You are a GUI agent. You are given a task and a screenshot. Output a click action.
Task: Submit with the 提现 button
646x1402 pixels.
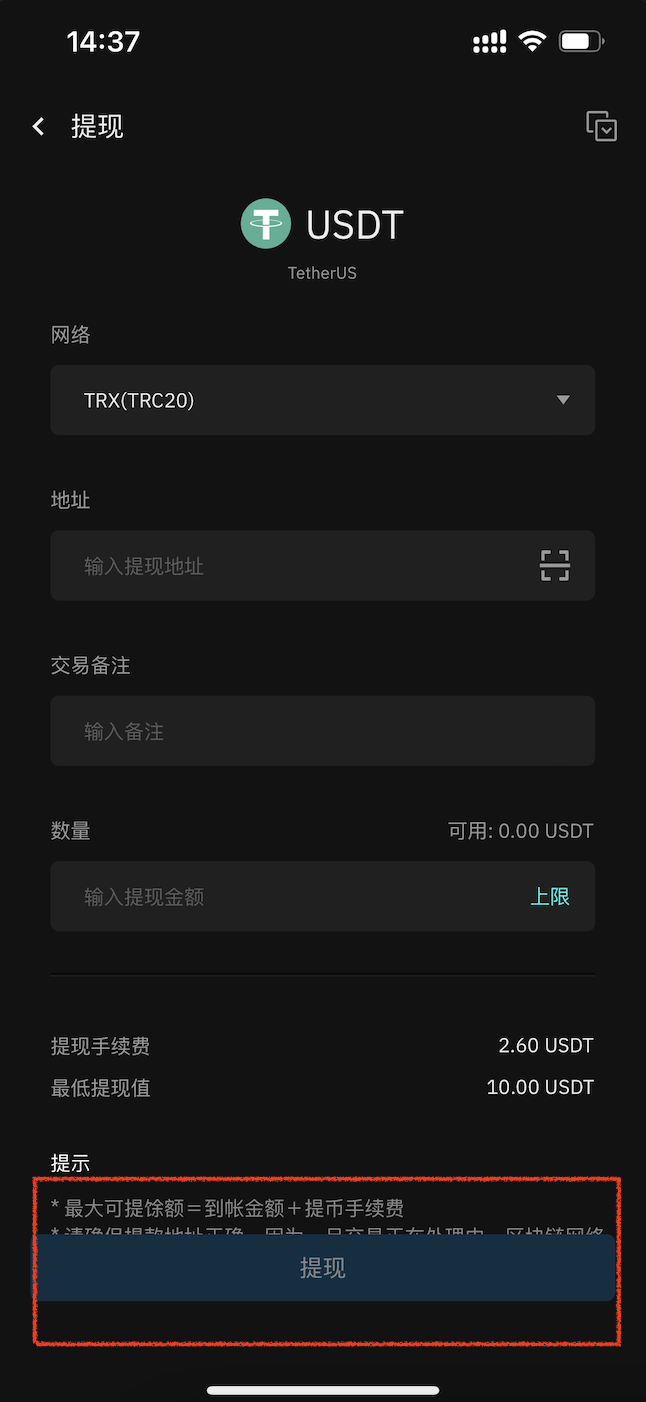(323, 1268)
